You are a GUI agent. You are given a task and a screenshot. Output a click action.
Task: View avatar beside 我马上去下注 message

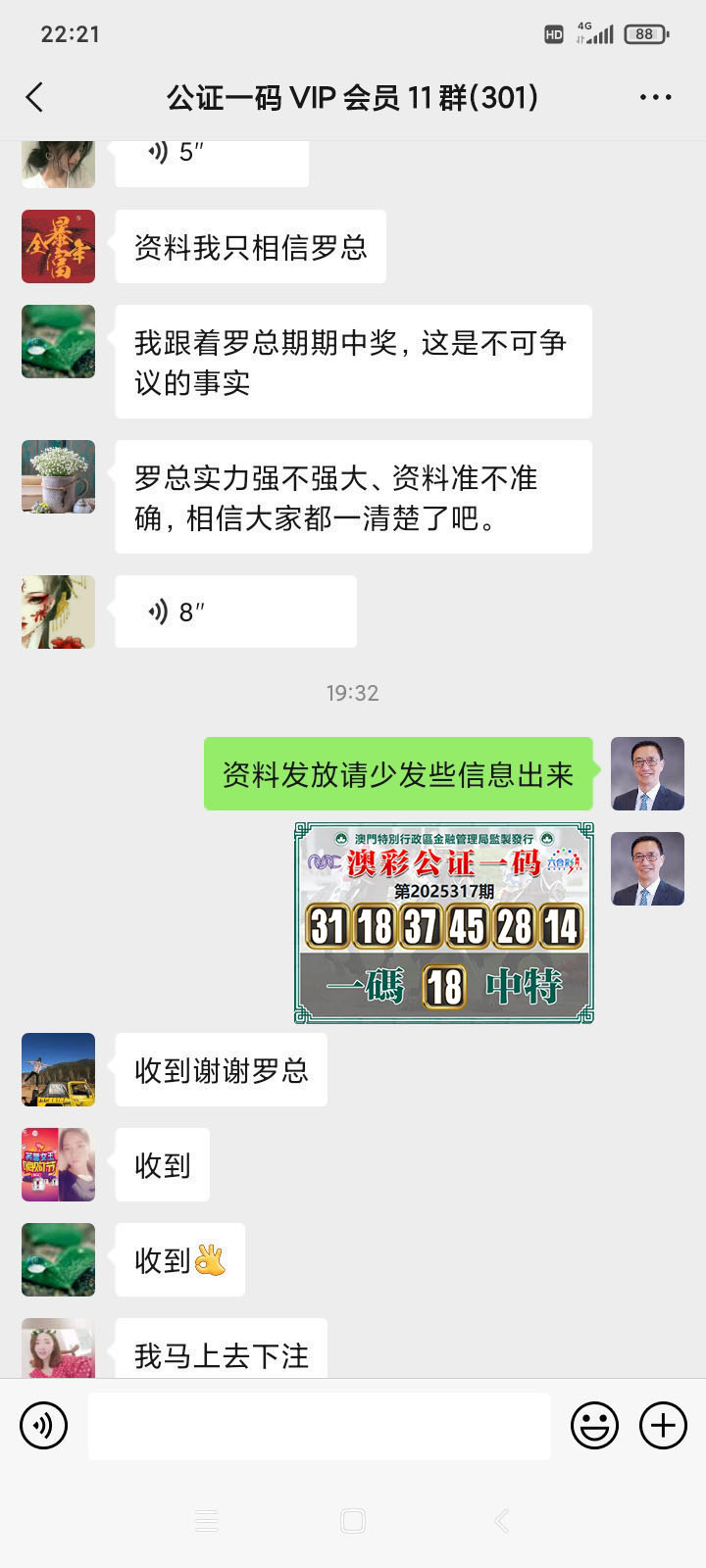[x=59, y=1348]
